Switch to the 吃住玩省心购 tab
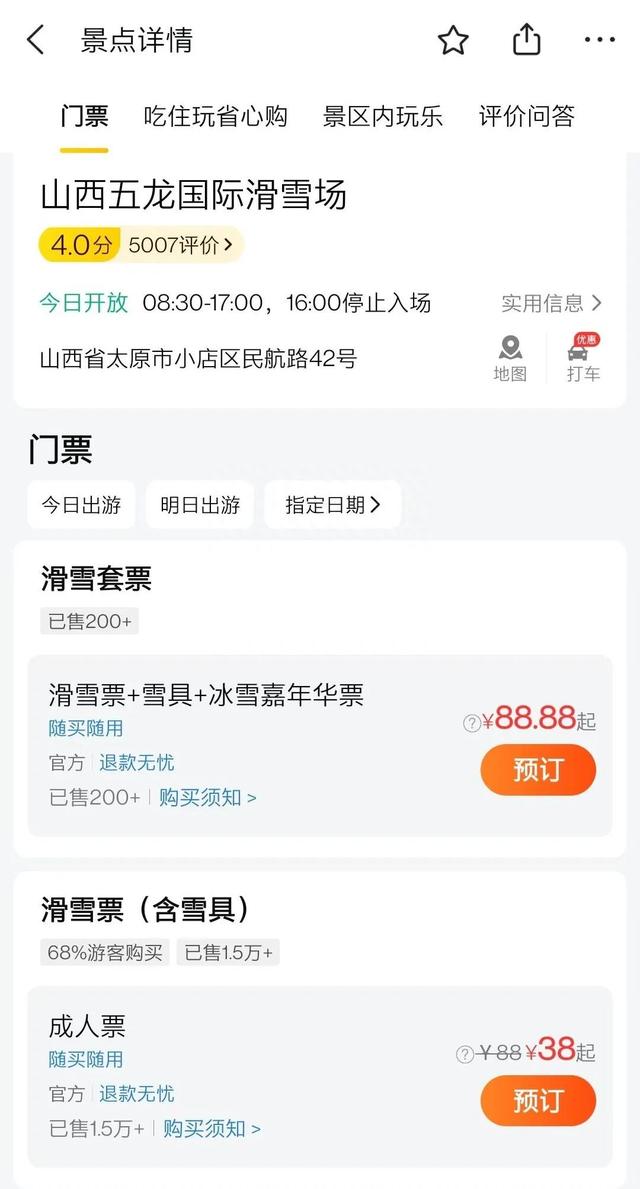Viewport: 640px width, 1189px height. pos(215,116)
